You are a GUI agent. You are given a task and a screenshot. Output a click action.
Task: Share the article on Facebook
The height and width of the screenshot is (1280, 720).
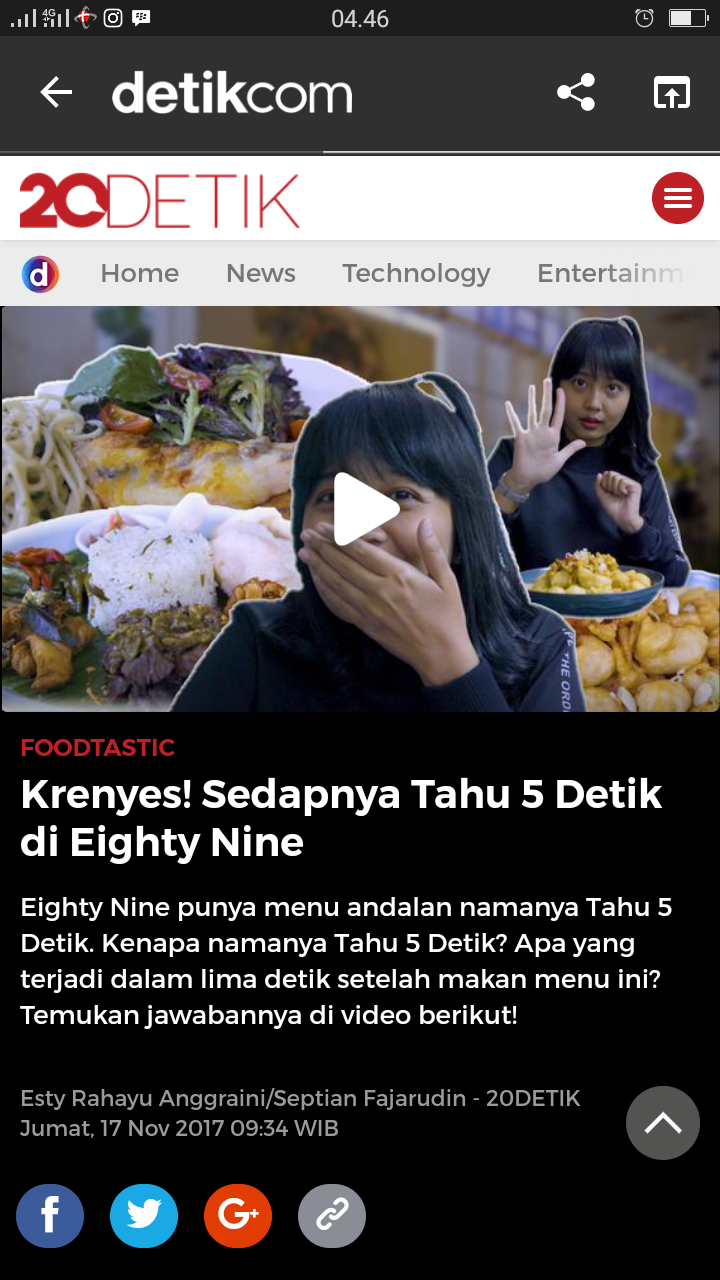tap(50, 1216)
